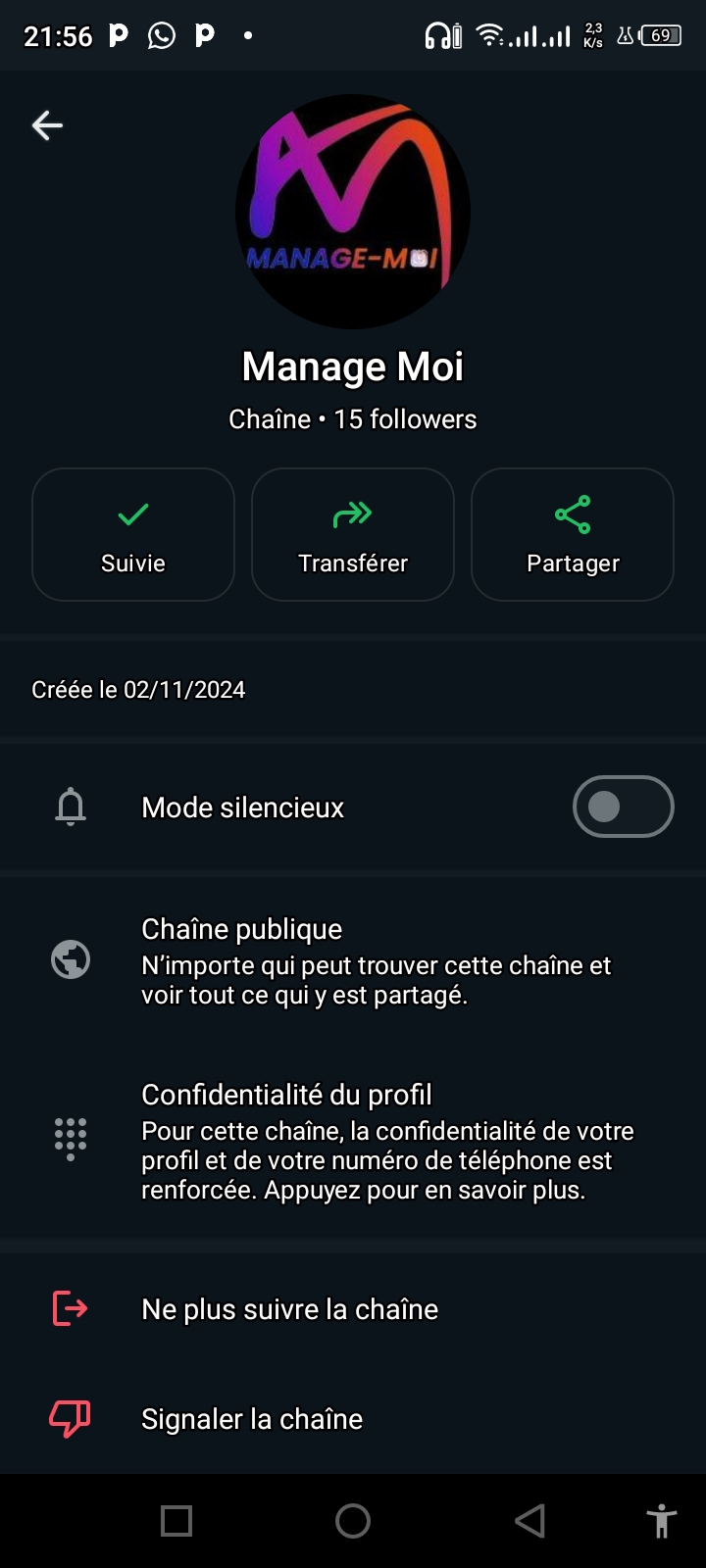Open the Manage Moi channel picture
The height and width of the screenshot is (1568, 706).
pyautogui.click(x=353, y=212)
